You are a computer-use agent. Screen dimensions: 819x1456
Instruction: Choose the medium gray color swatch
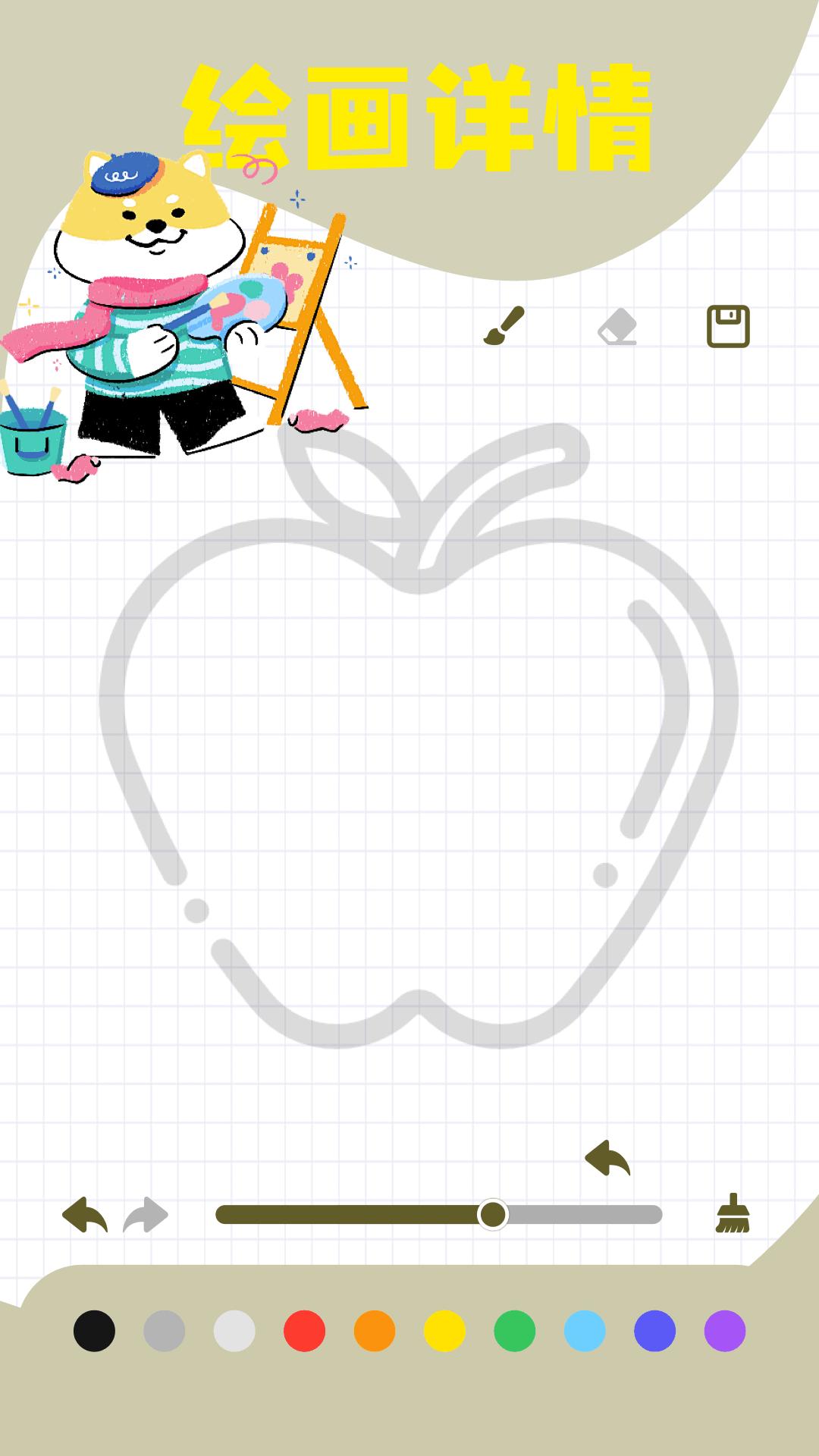(x=164, y=1331)
